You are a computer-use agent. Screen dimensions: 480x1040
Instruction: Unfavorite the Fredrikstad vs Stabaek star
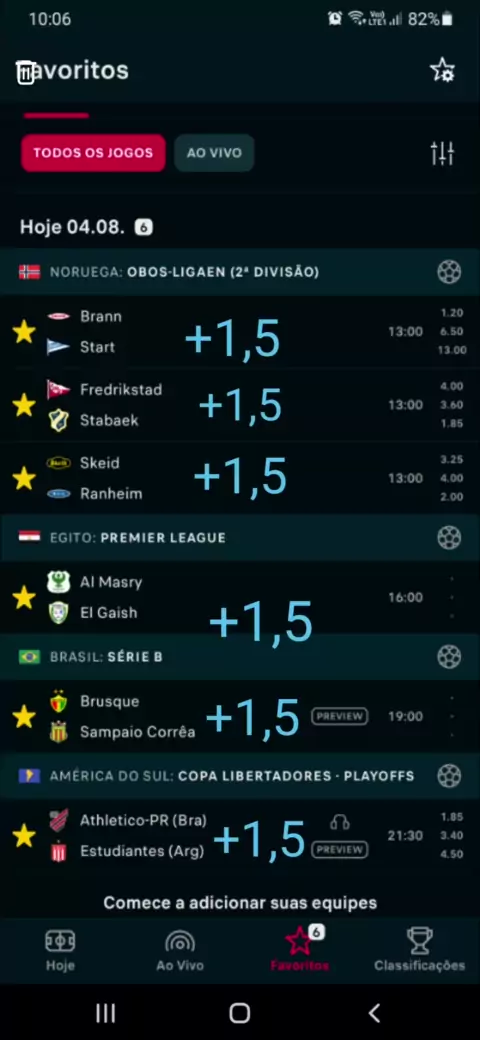(x=24, y=405)
